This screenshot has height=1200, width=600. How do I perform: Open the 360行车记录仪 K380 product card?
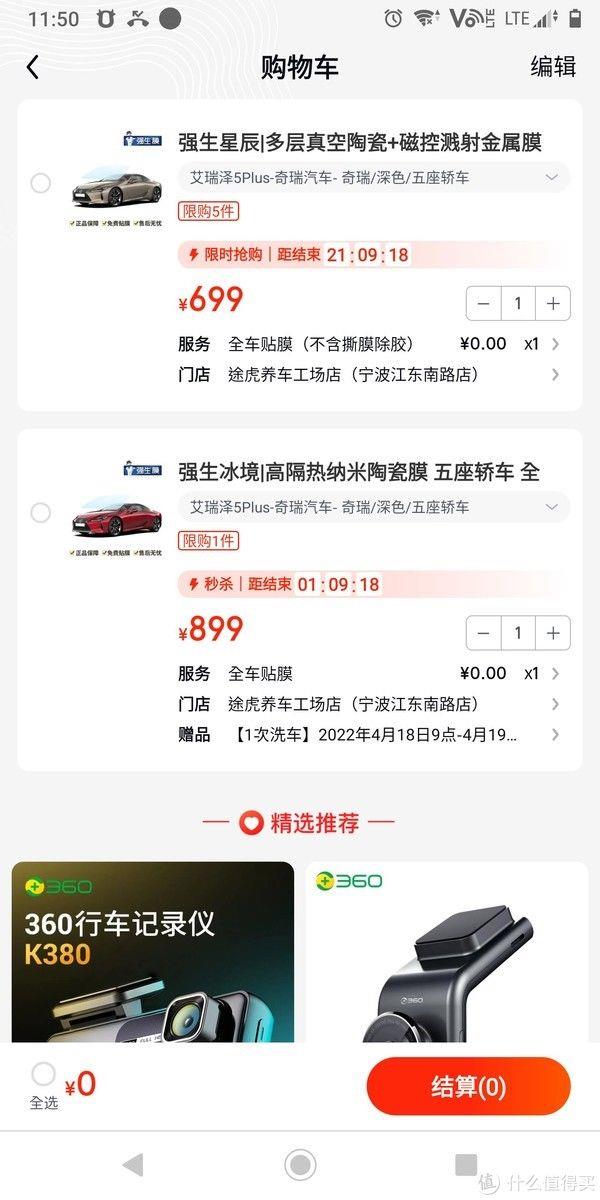(153, 952)
